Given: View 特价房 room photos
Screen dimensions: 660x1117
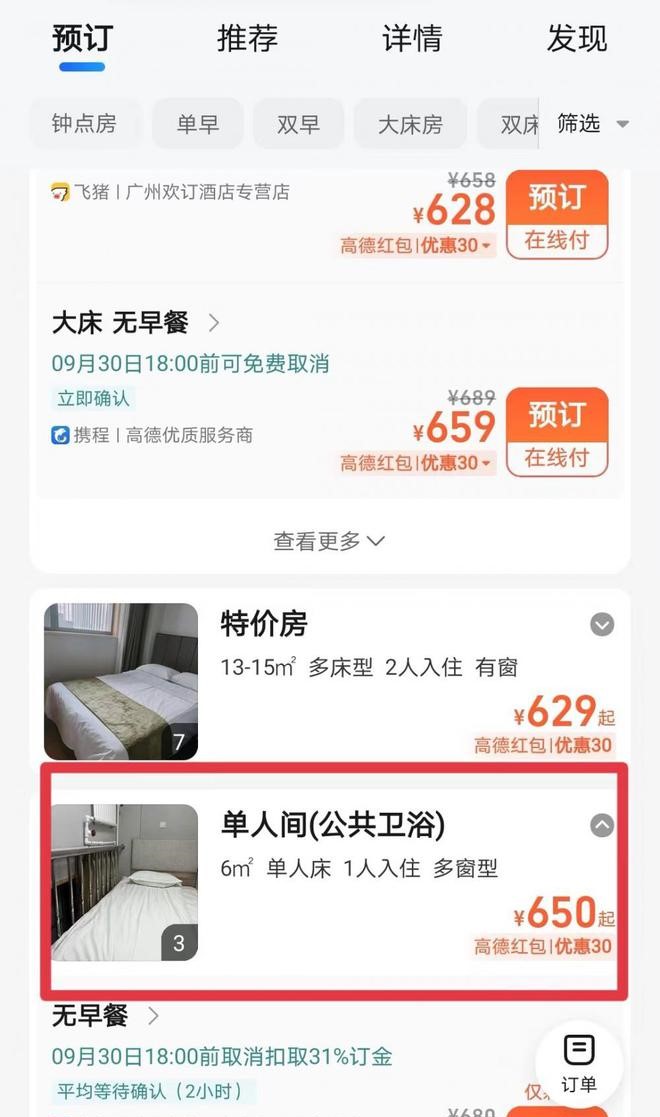Looking at the screenshot, I should (x=121, y=681).
